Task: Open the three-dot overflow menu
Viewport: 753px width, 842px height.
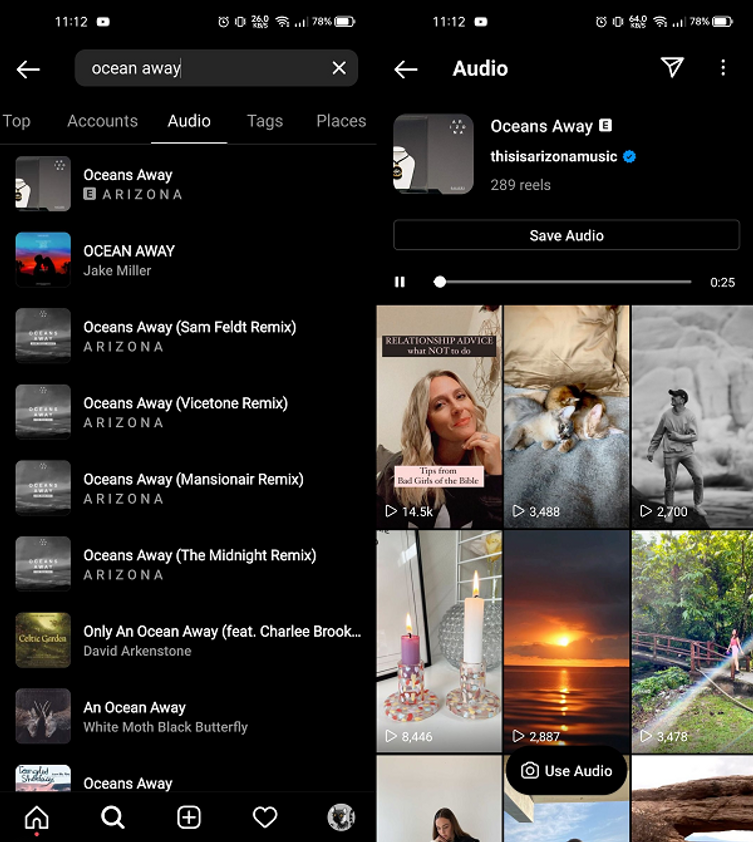Action: click(x=723, y=67)
